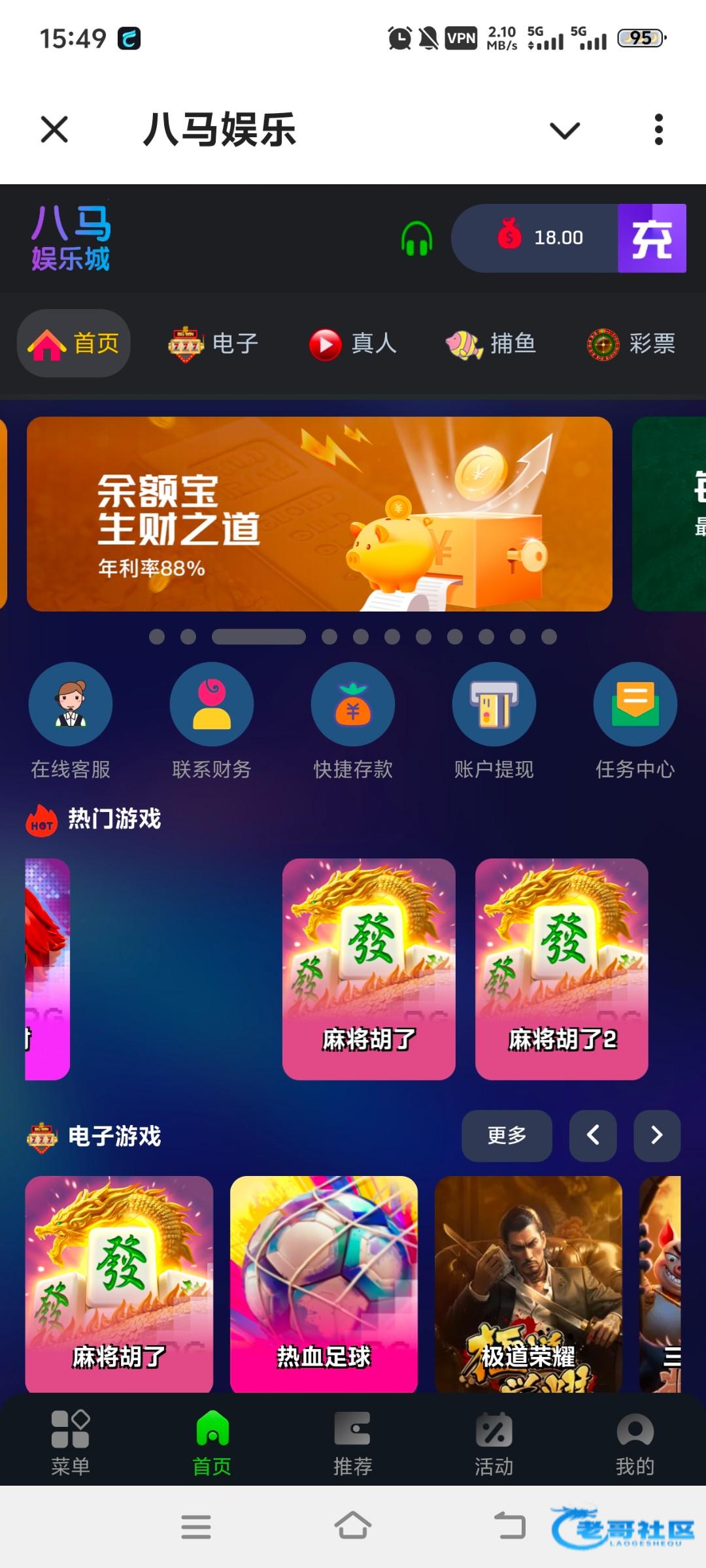
Task: Close the 八马娱乐 web page
Action: point(54,129)
